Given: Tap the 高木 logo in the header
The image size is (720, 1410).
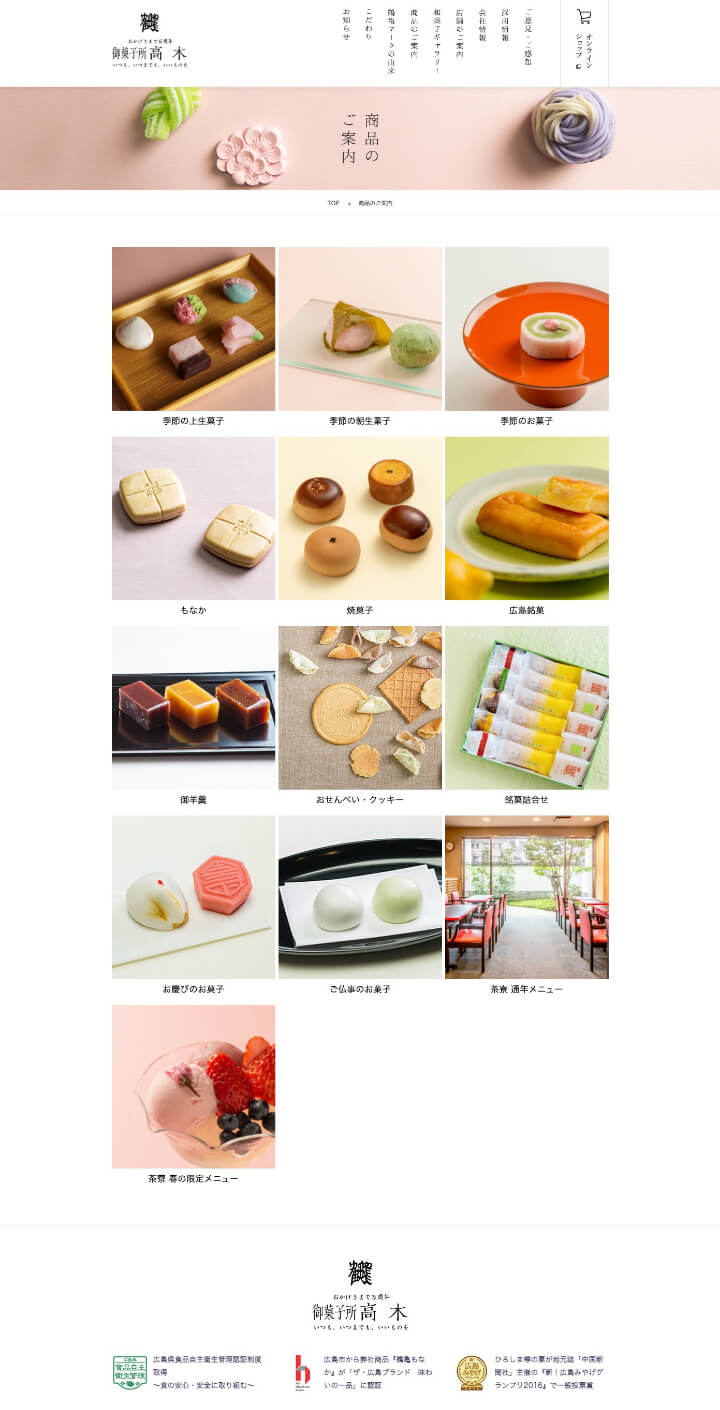Looking at the screenshot, I should (x=150, y=40).
